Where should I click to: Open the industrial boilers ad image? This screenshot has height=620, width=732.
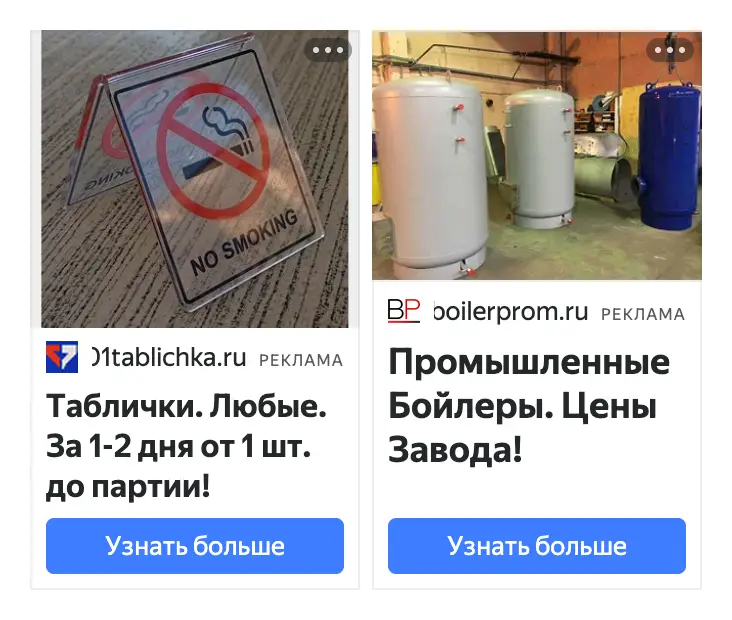point(536,155)
